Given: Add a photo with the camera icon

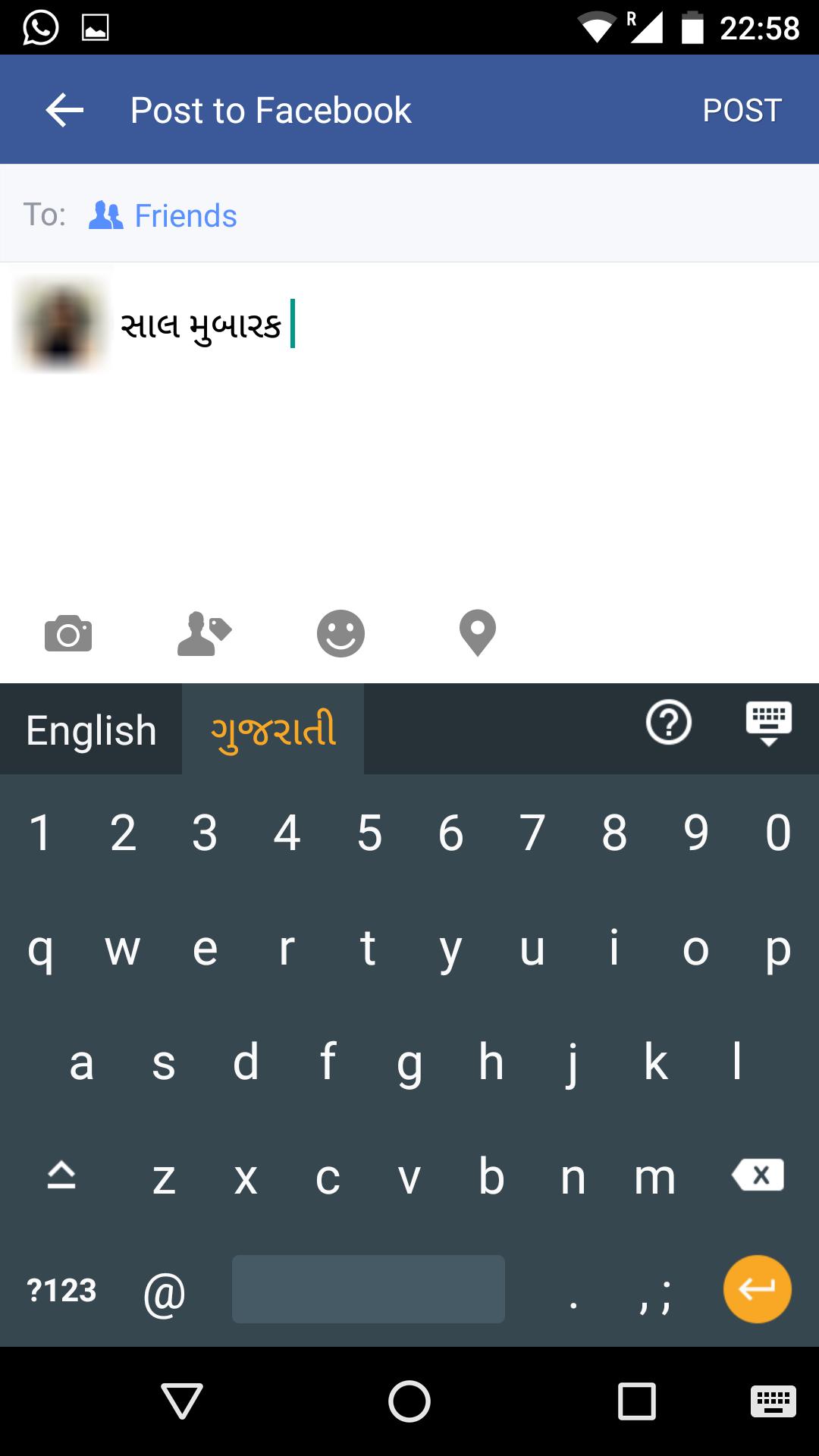Looking at the screenshot, I should (x=68, y=634).
